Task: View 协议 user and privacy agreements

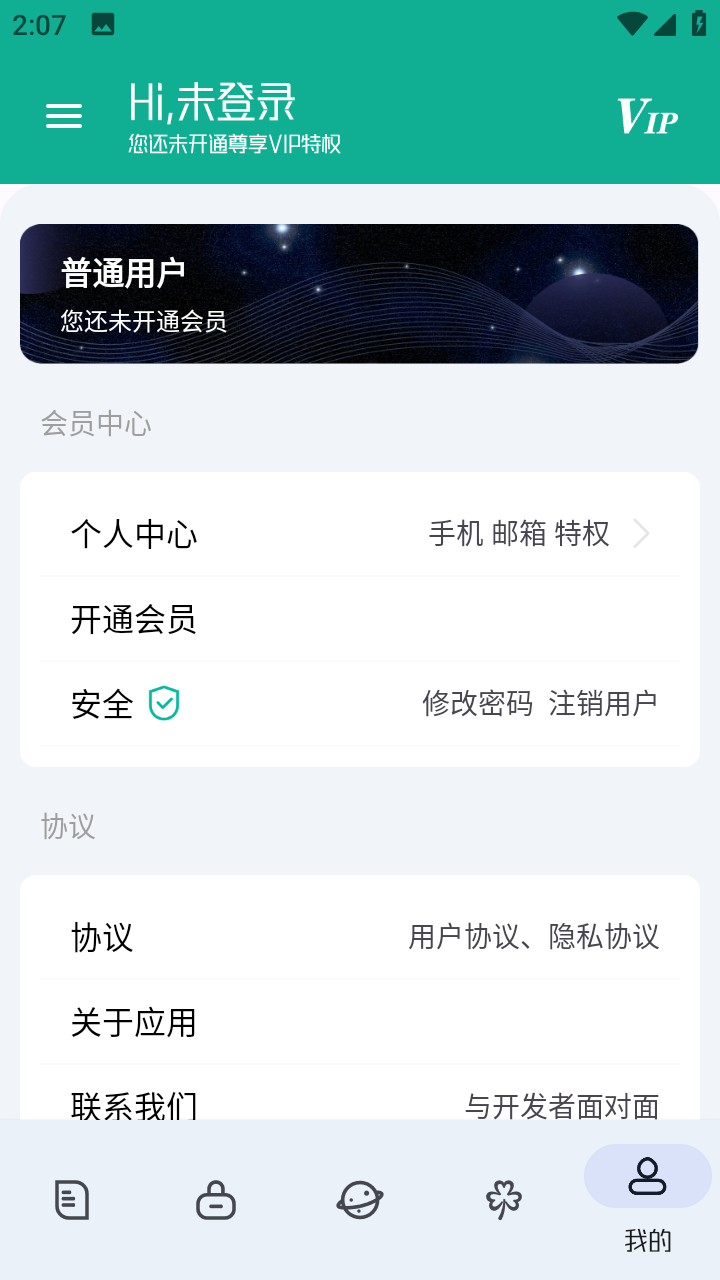Action: pyautogui.click(x=360, y=937)
